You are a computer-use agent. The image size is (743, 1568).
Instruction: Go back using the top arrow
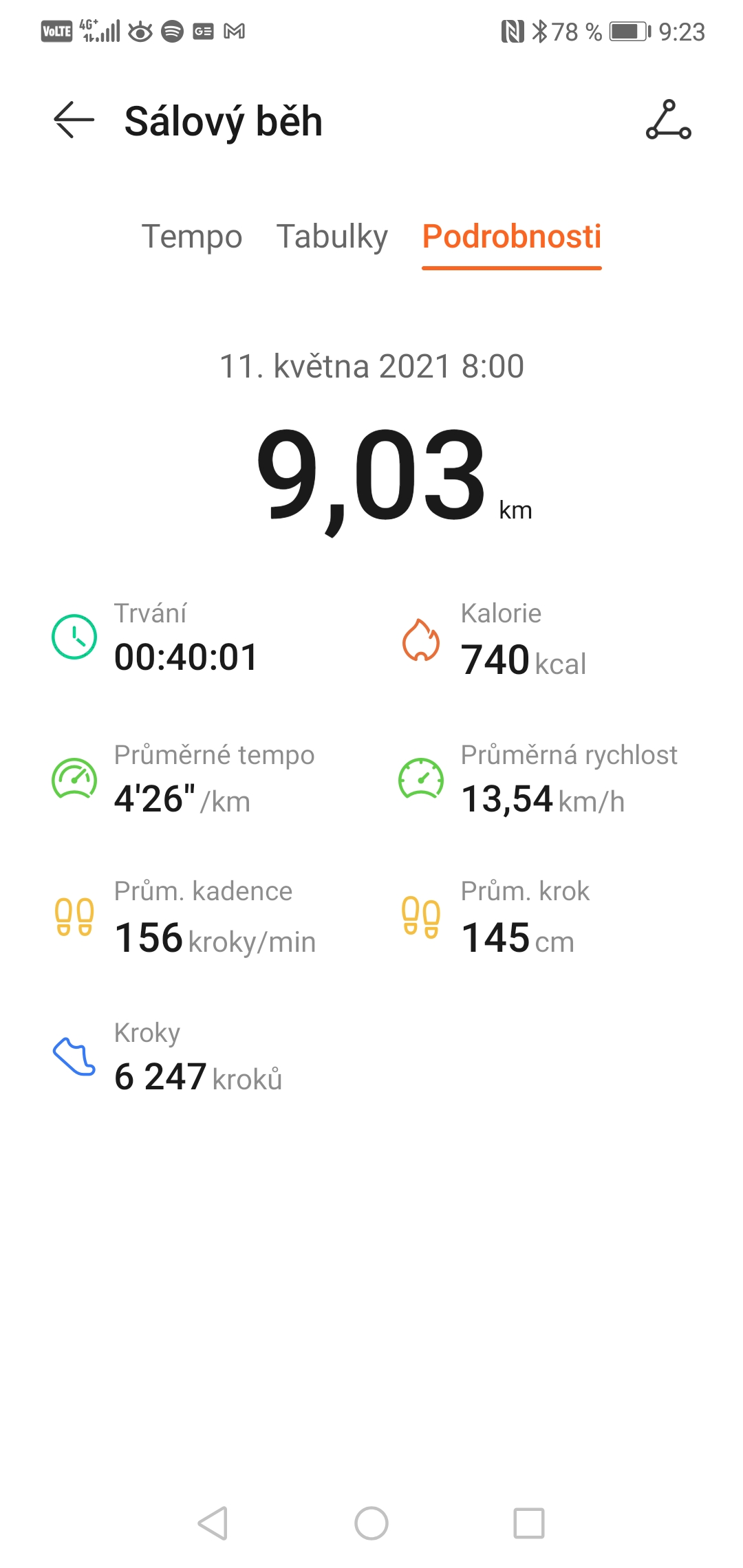click(74, 120)
